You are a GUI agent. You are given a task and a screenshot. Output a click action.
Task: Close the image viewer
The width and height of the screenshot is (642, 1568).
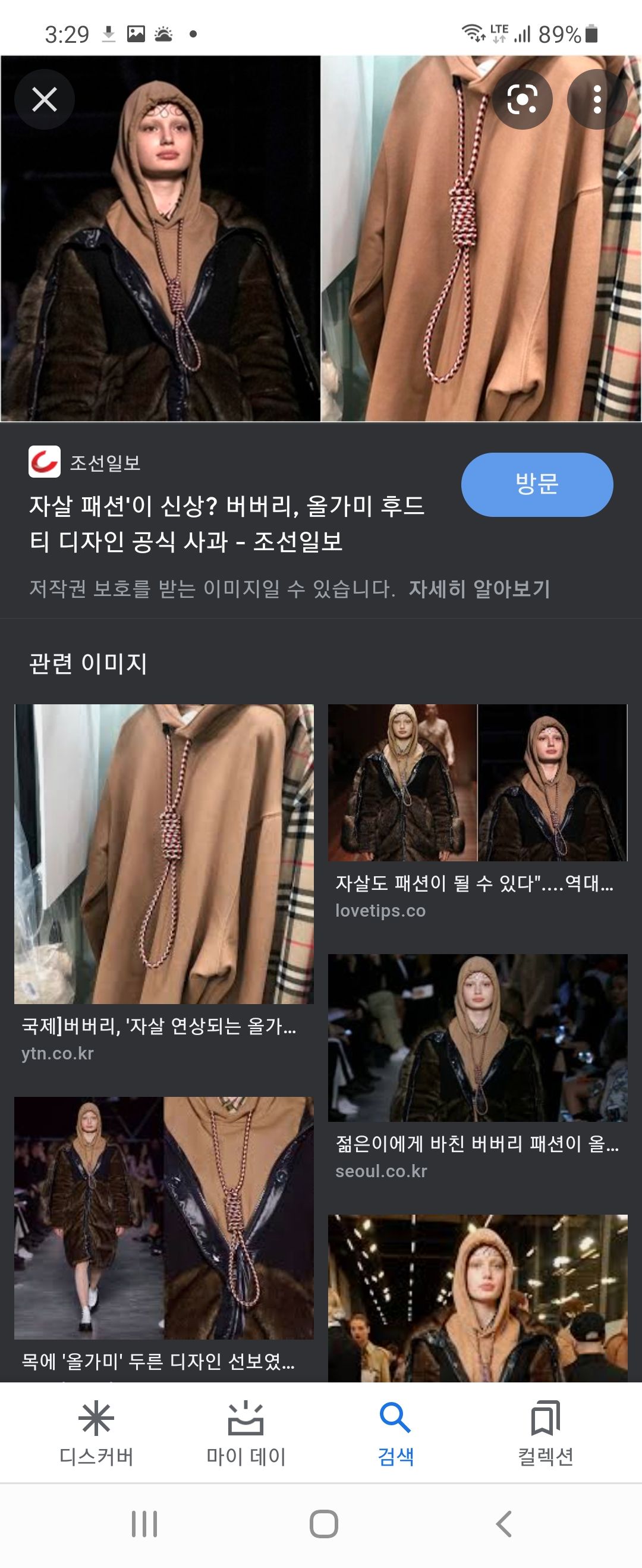(x=45, y=99)
